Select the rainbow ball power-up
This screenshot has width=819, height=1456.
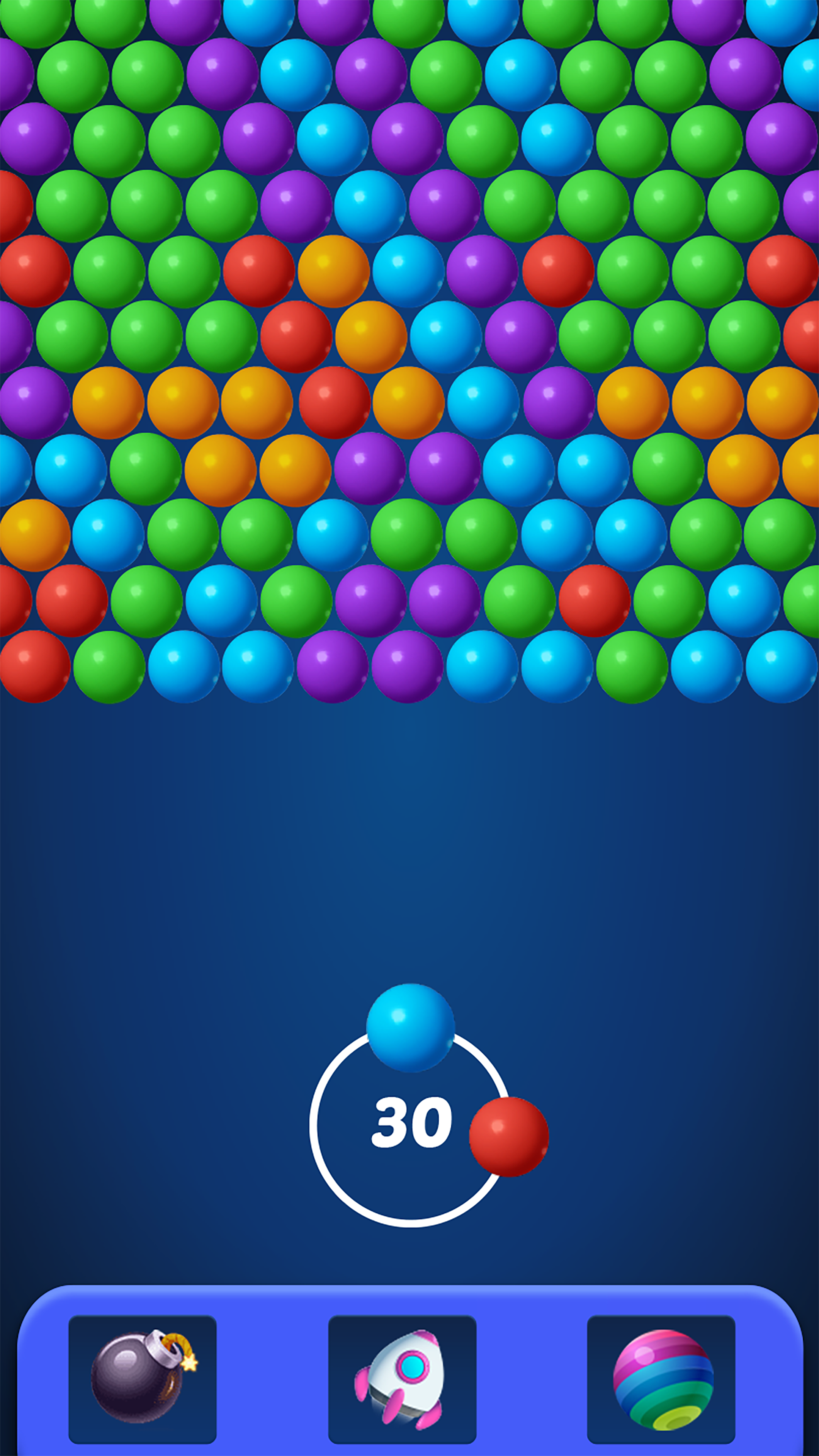pos(661,1379)
